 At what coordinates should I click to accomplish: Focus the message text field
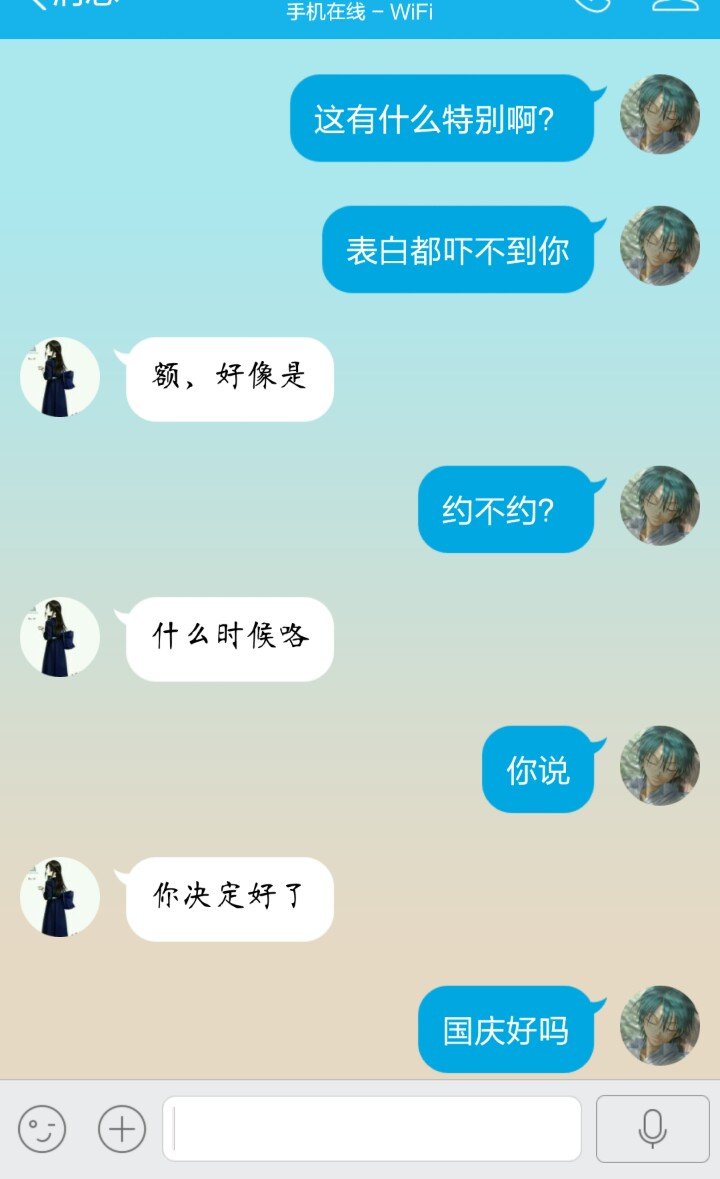pyautogui.click(x=372, y=1129)
